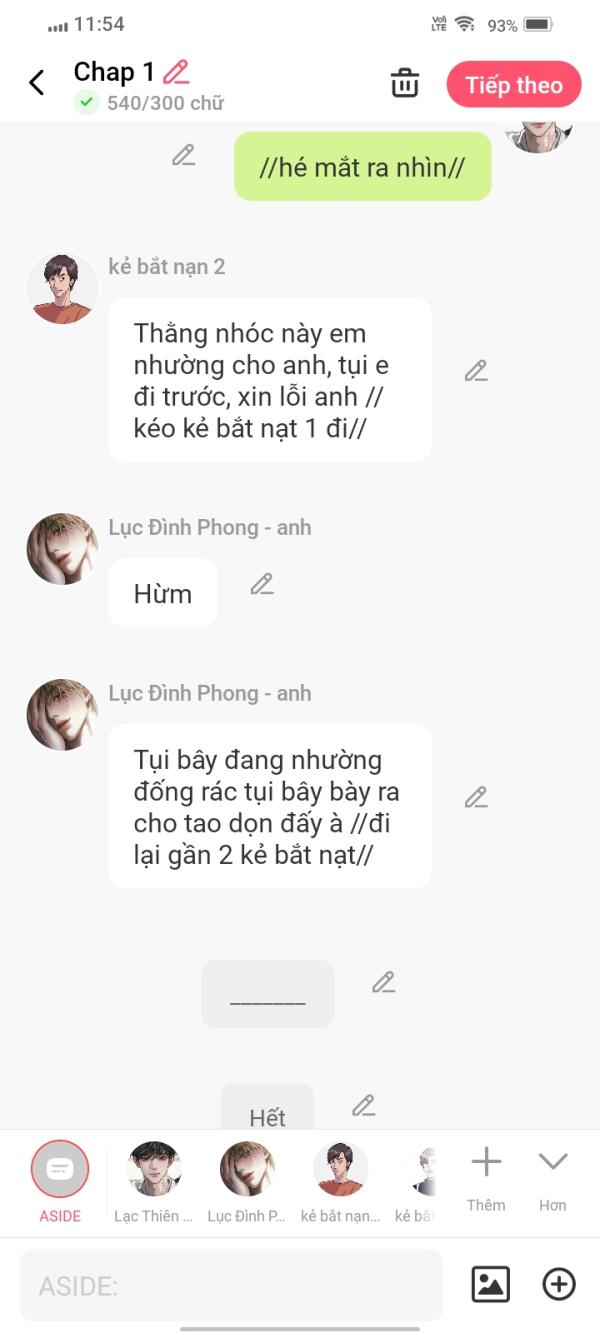The image size is (600, 1333).
Task: Edit the "Hừm" message
Action: click(x=262, y=584)
